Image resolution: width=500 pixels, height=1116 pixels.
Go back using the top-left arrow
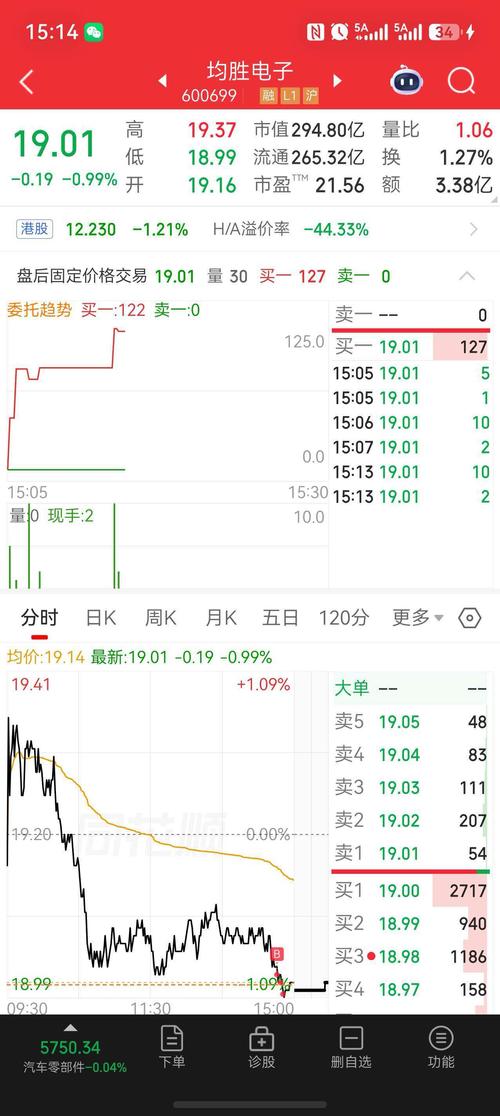[x=26, y=83]
